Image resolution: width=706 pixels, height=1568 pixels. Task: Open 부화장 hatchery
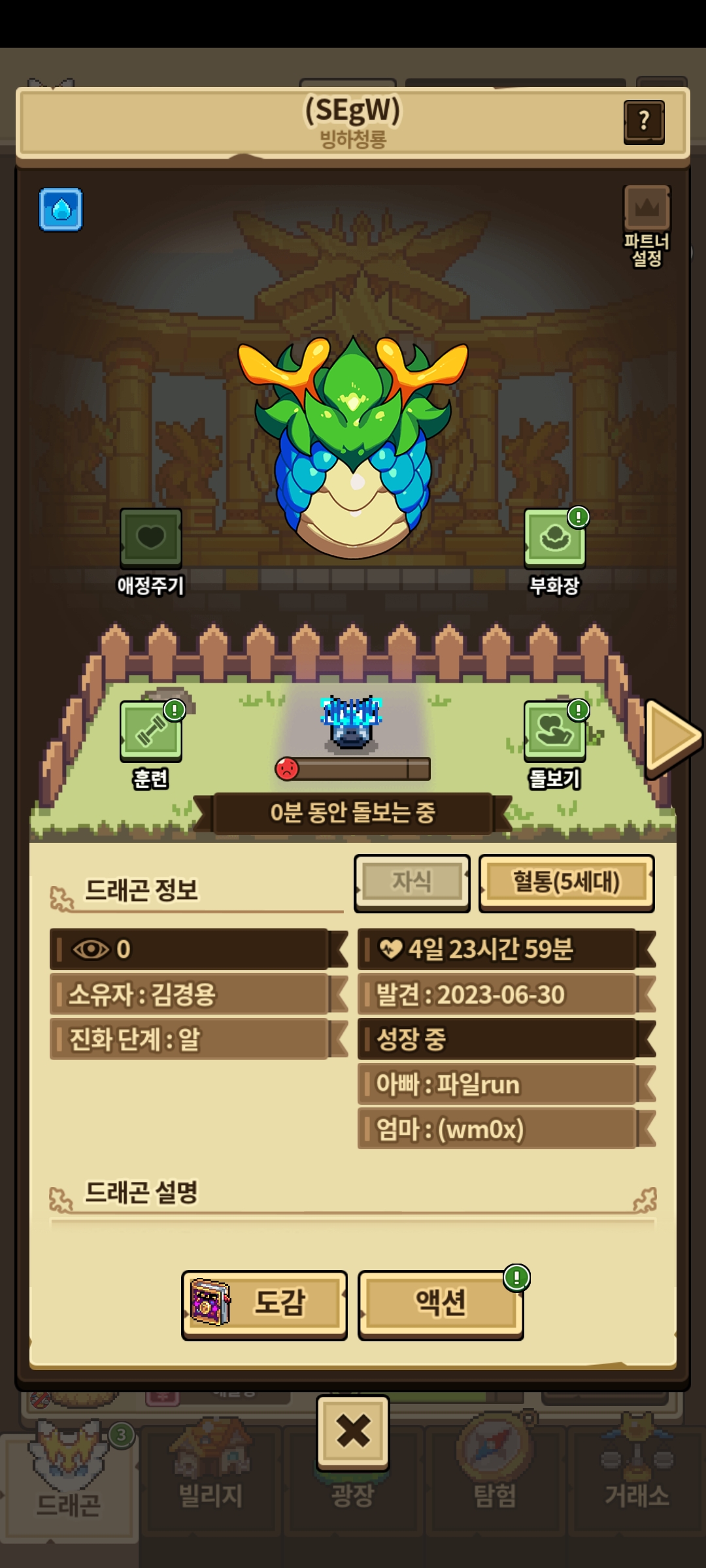pos(554,538)
